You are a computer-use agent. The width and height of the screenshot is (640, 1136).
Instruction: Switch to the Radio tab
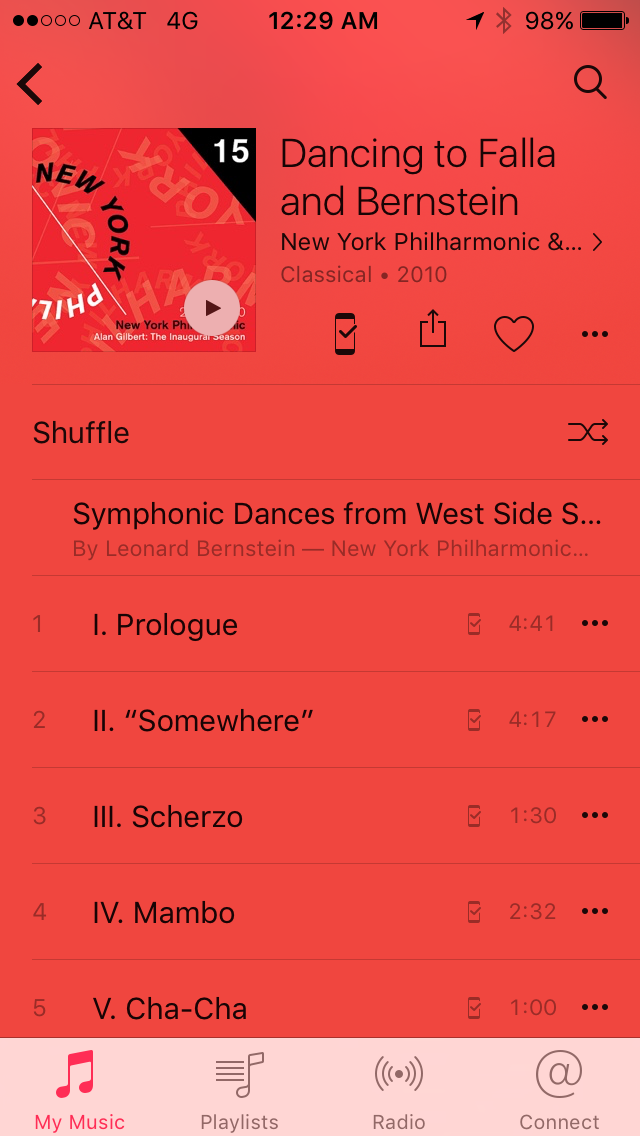(x=399, y=1090)
